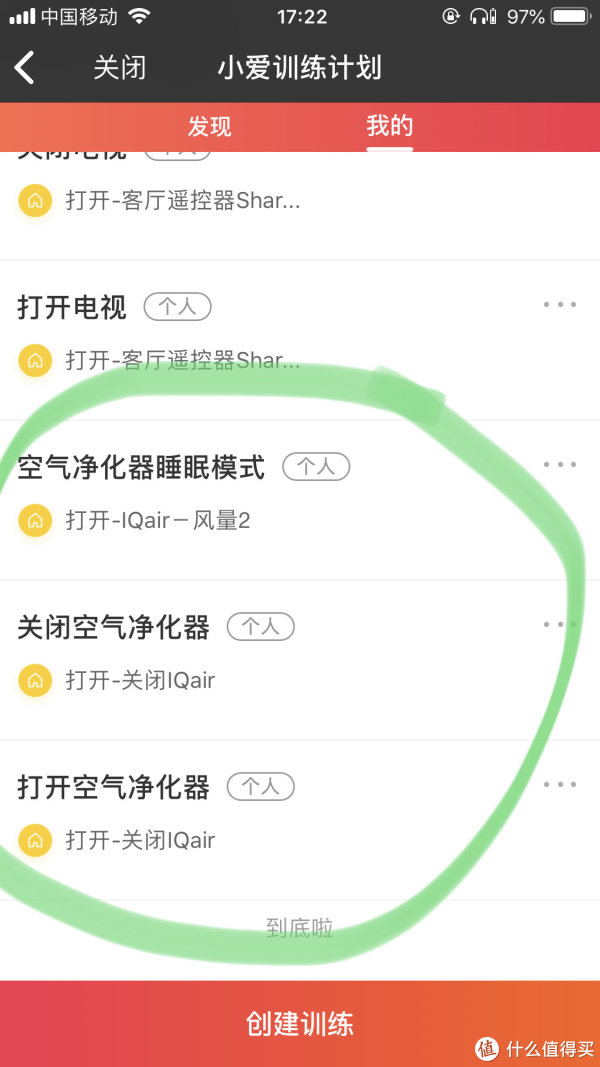Open more options for 打开空气净化器
Viewport: 600px width, 1067px height.
560,785
